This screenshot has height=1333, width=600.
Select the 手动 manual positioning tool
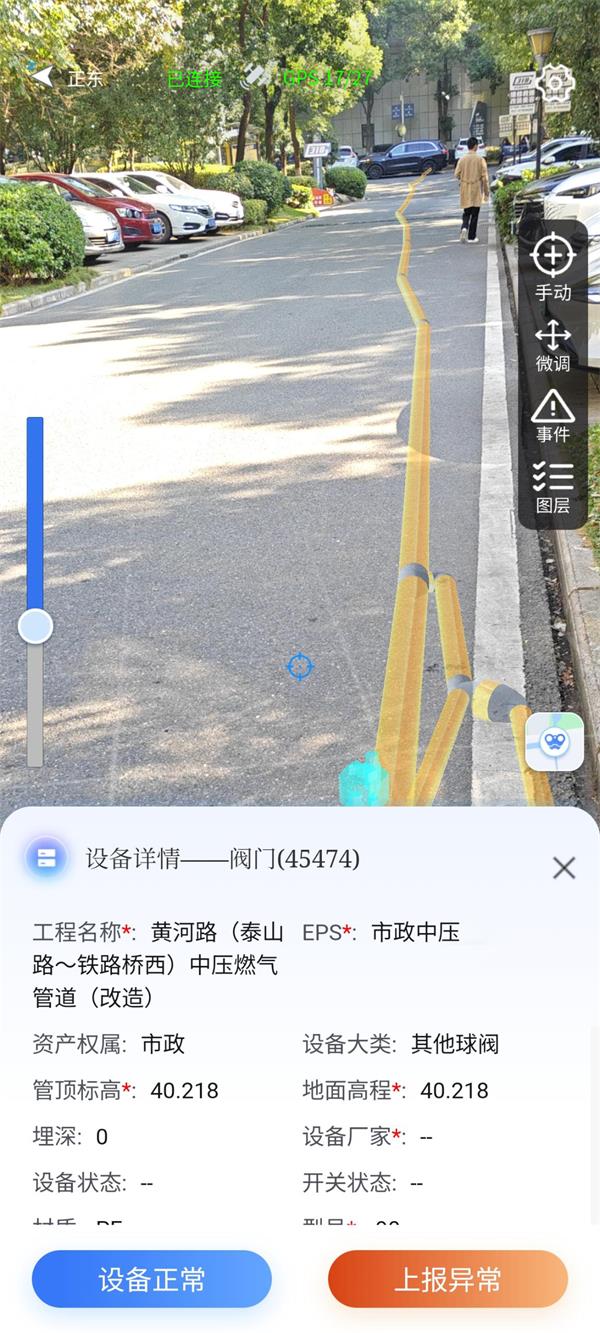coord(553,266)
